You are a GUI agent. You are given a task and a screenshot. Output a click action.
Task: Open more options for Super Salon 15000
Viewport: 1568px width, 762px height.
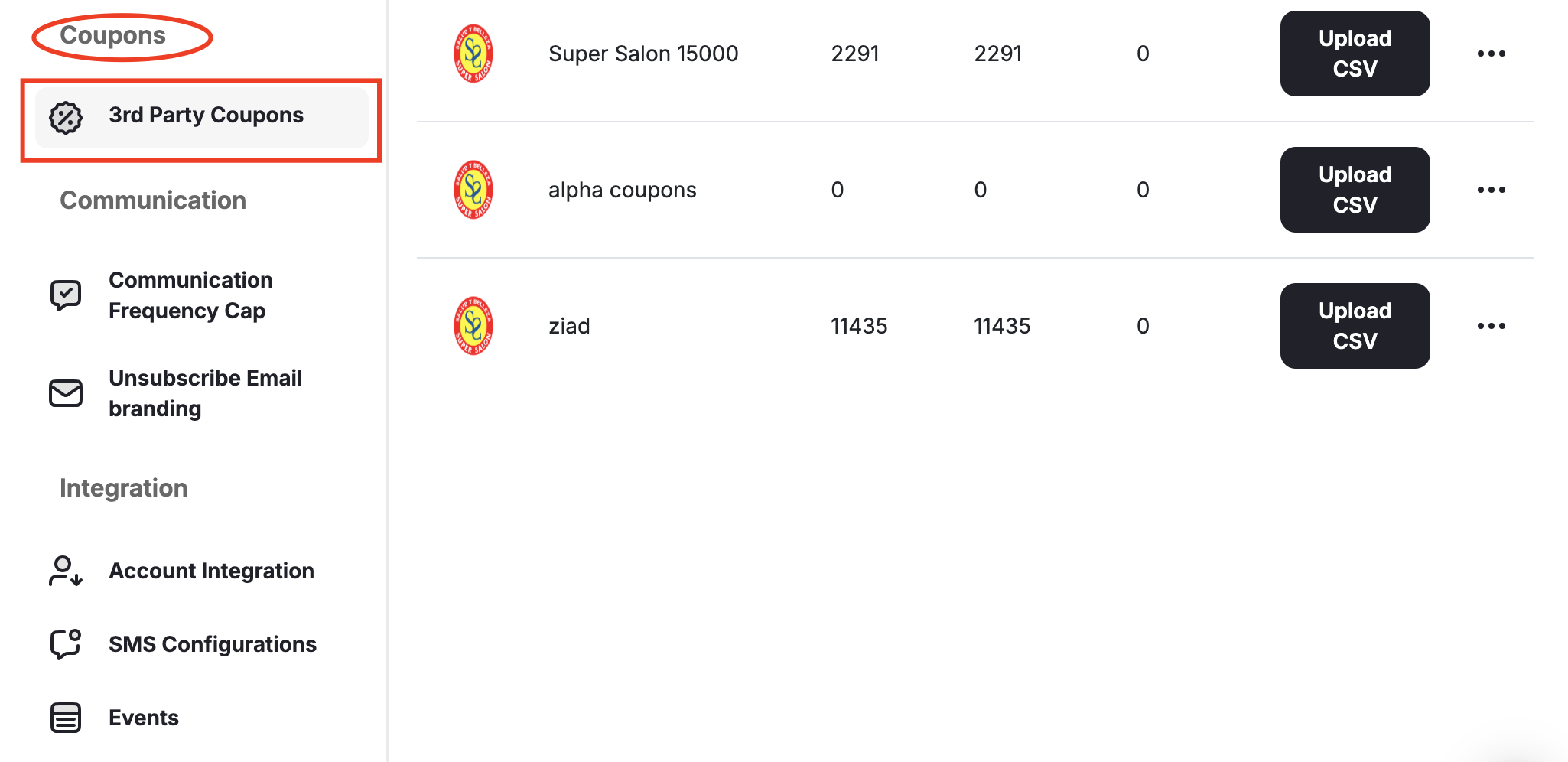point(1491,54)
